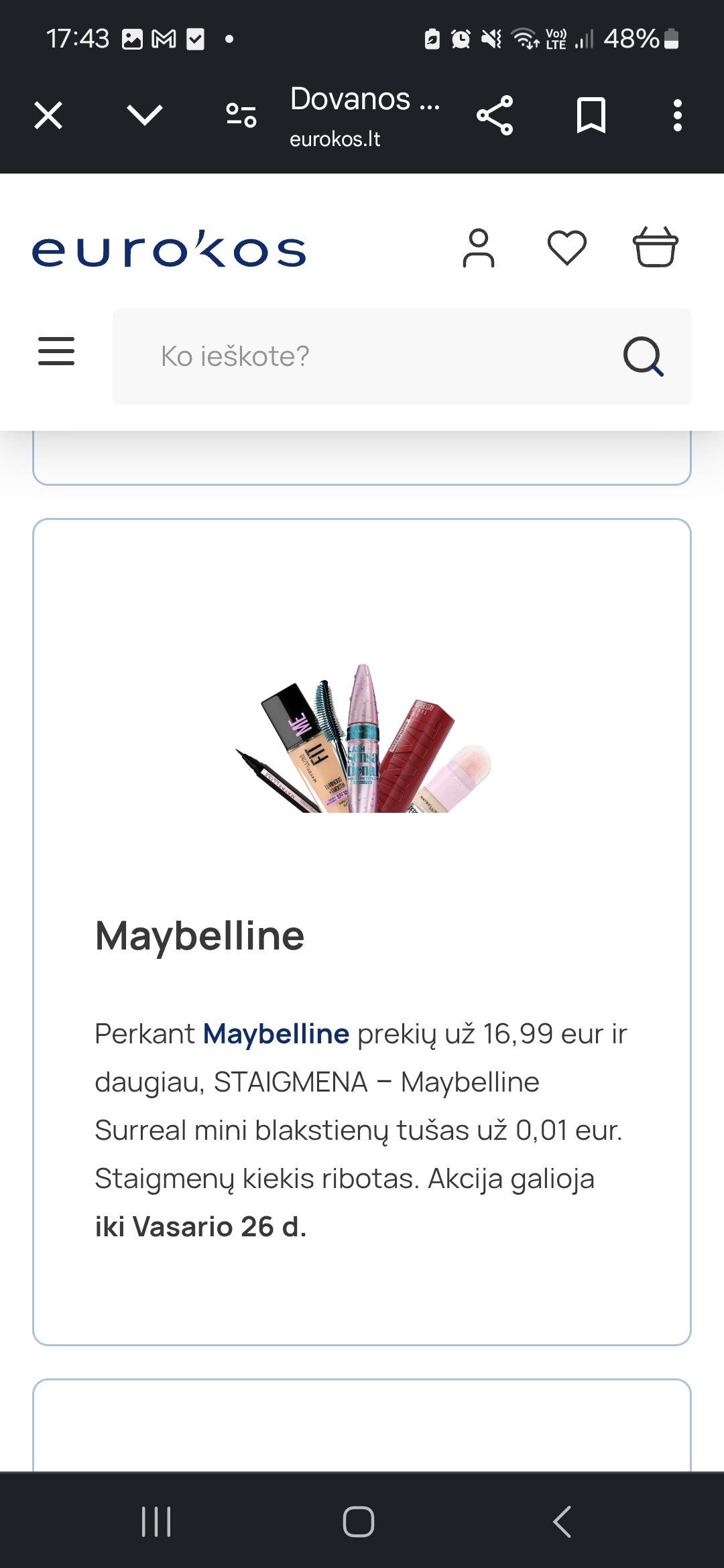Tap the magnifier search icon
Image resolution: width=724 pixels, height=1568 pixels.
pyautogui.click(x=644, y=356)
